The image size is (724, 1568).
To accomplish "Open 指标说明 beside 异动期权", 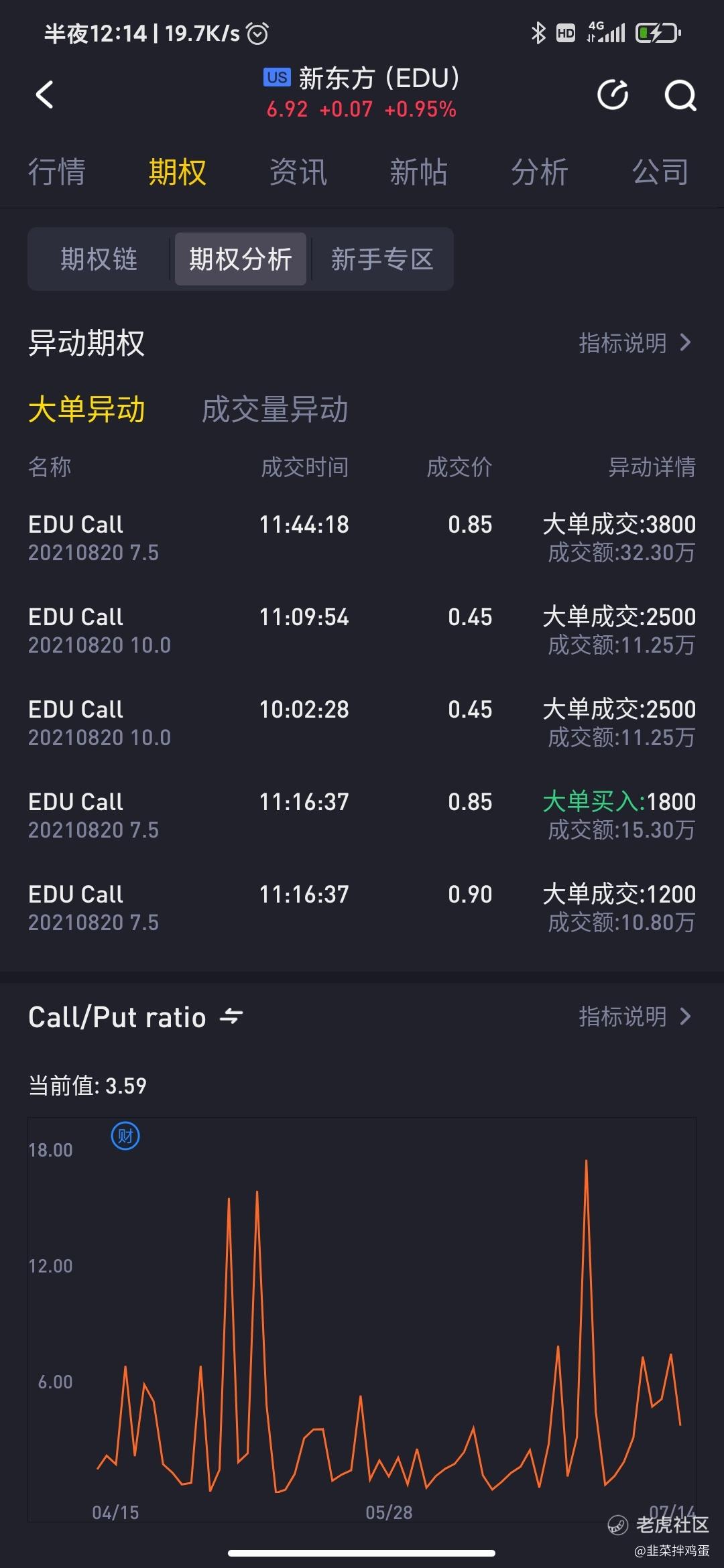I will pyautogui.click(x=635, y=343).
